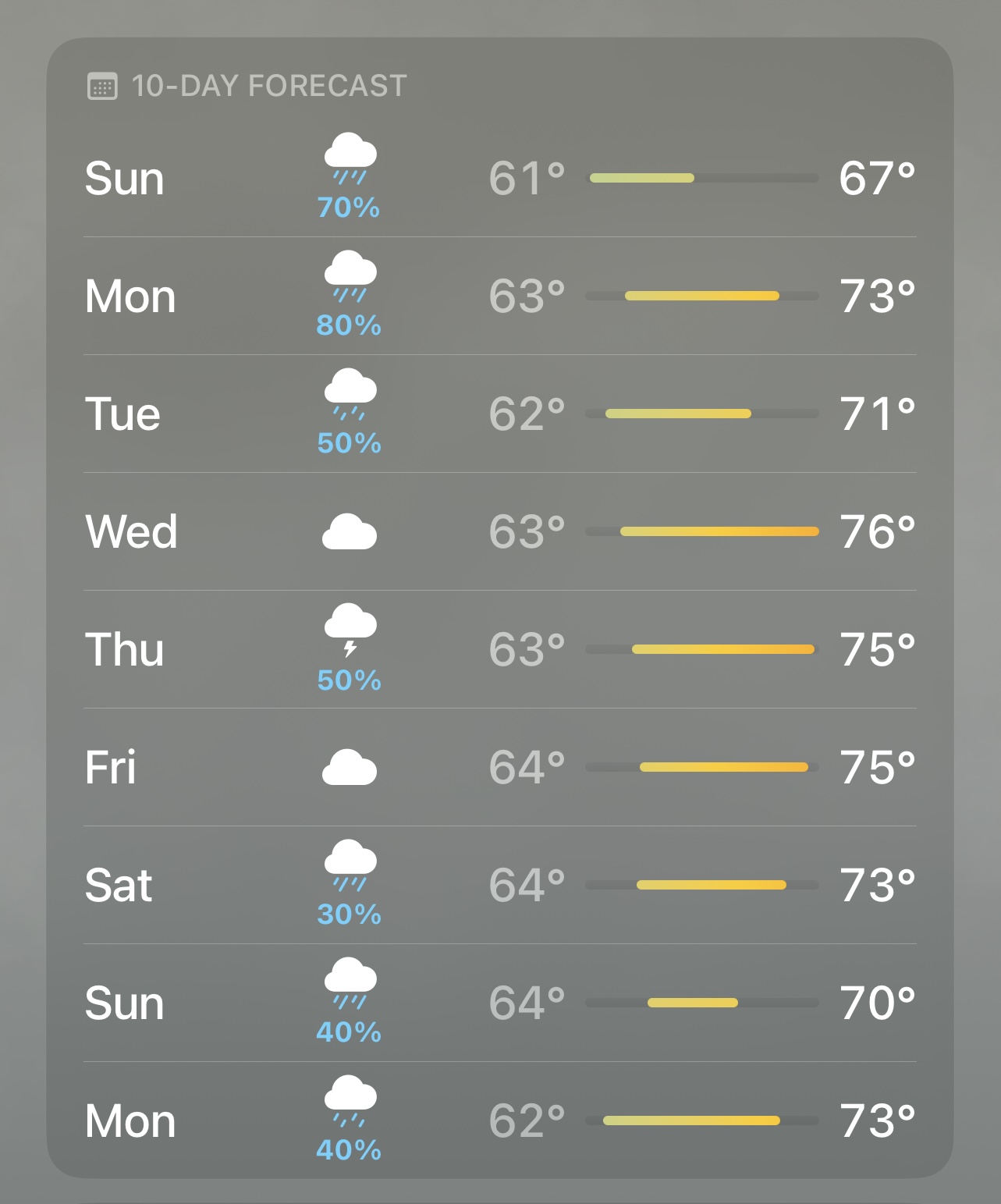Open Saturday's forecast details
1001x1204 pixels.
coord(499,885)
